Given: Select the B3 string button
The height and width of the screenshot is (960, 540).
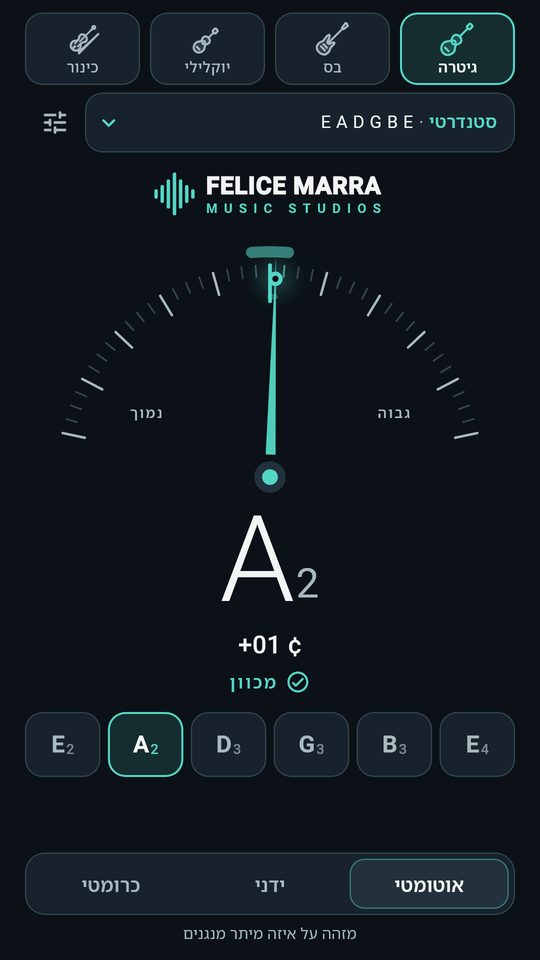Looking at the screenshot, I should 394,744.
